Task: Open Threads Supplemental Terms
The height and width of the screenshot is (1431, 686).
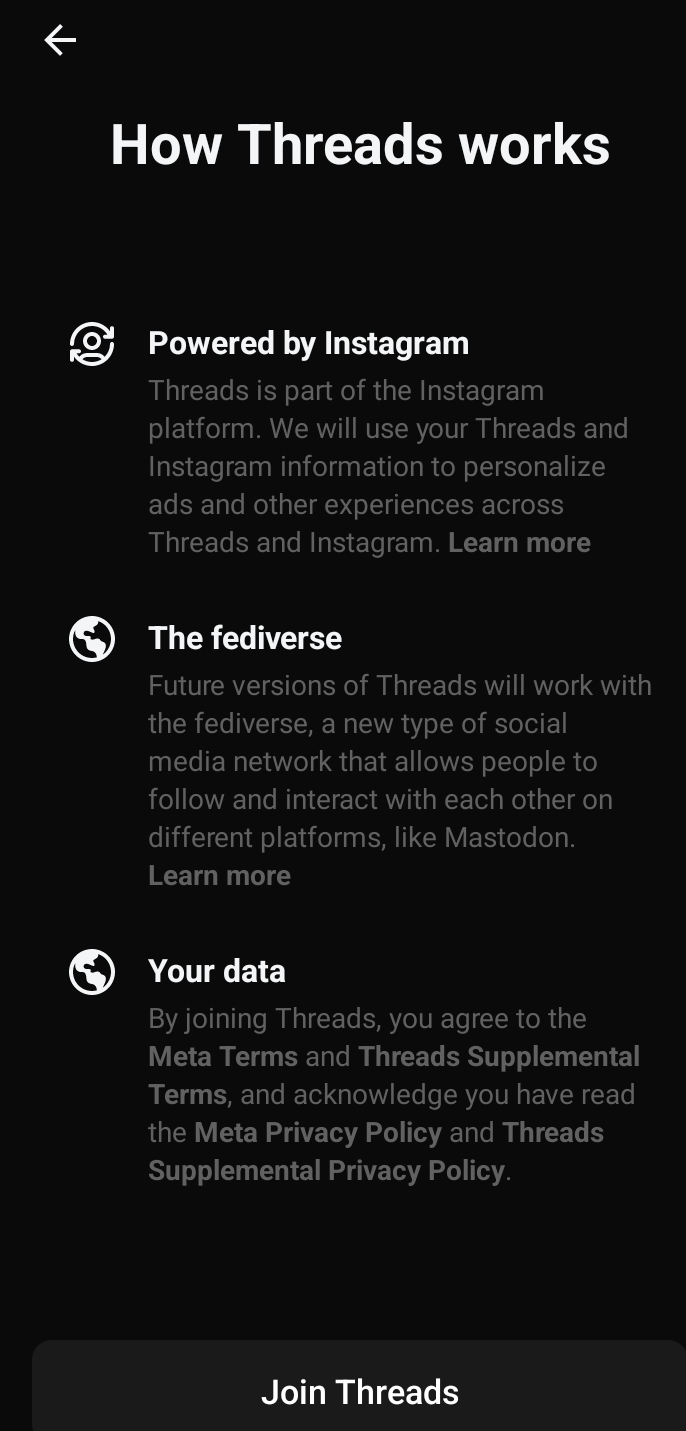Action: pyautogui.click(x=498, y=1057)
